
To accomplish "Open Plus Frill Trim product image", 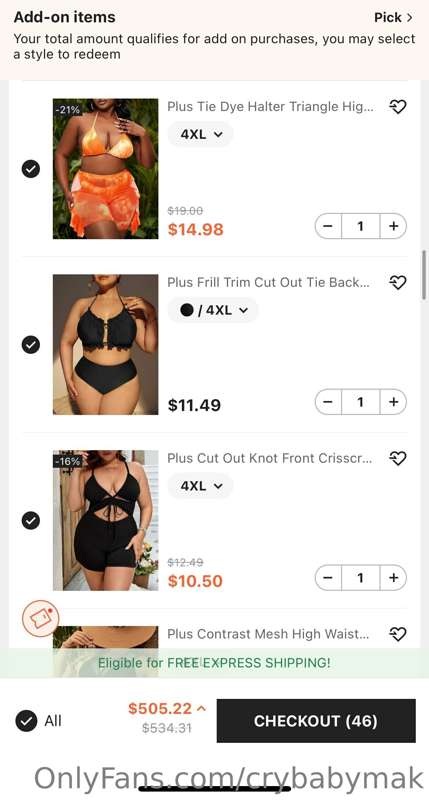I will tap(106, 345).
